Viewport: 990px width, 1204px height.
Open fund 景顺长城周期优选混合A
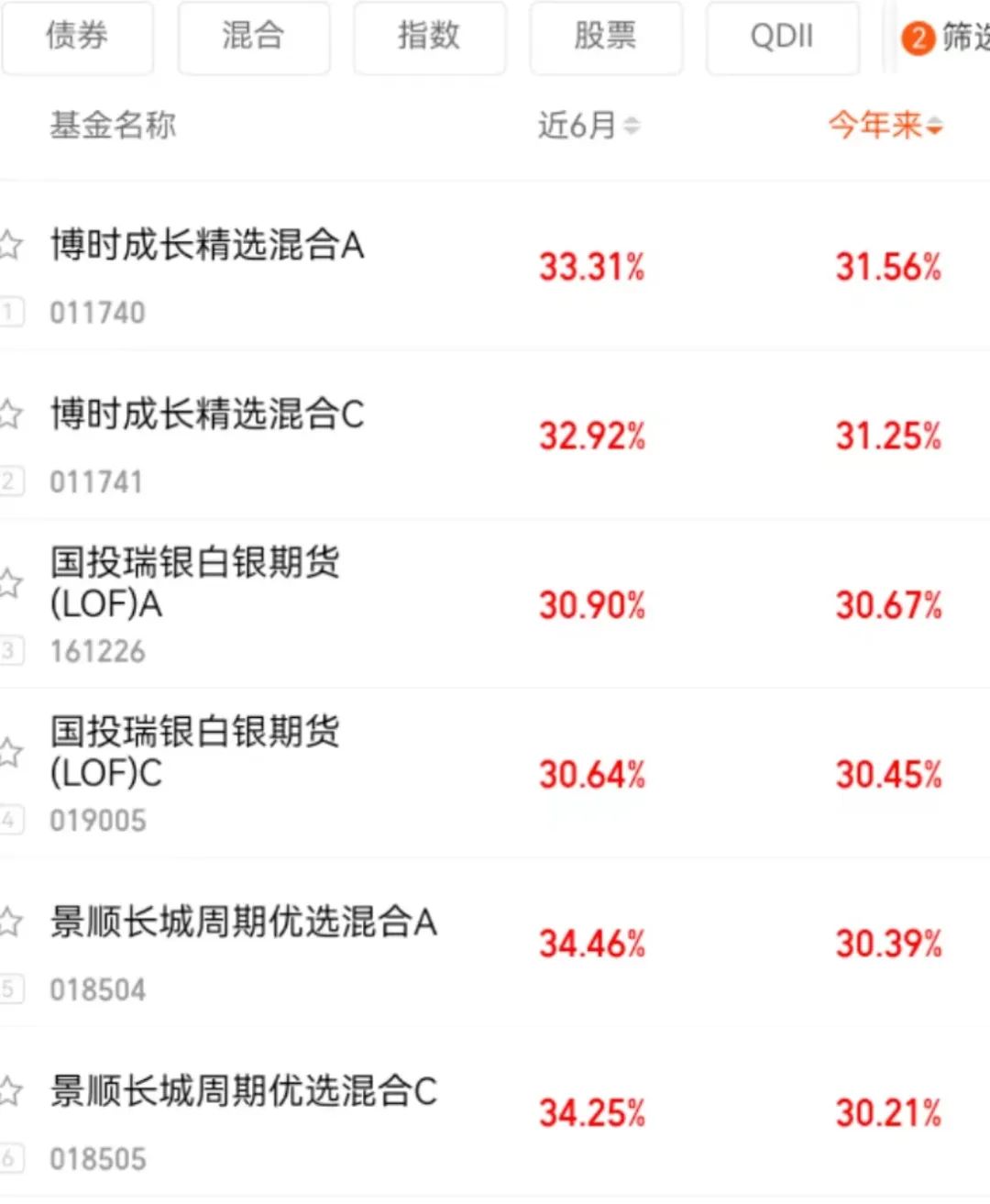[243, 922]
